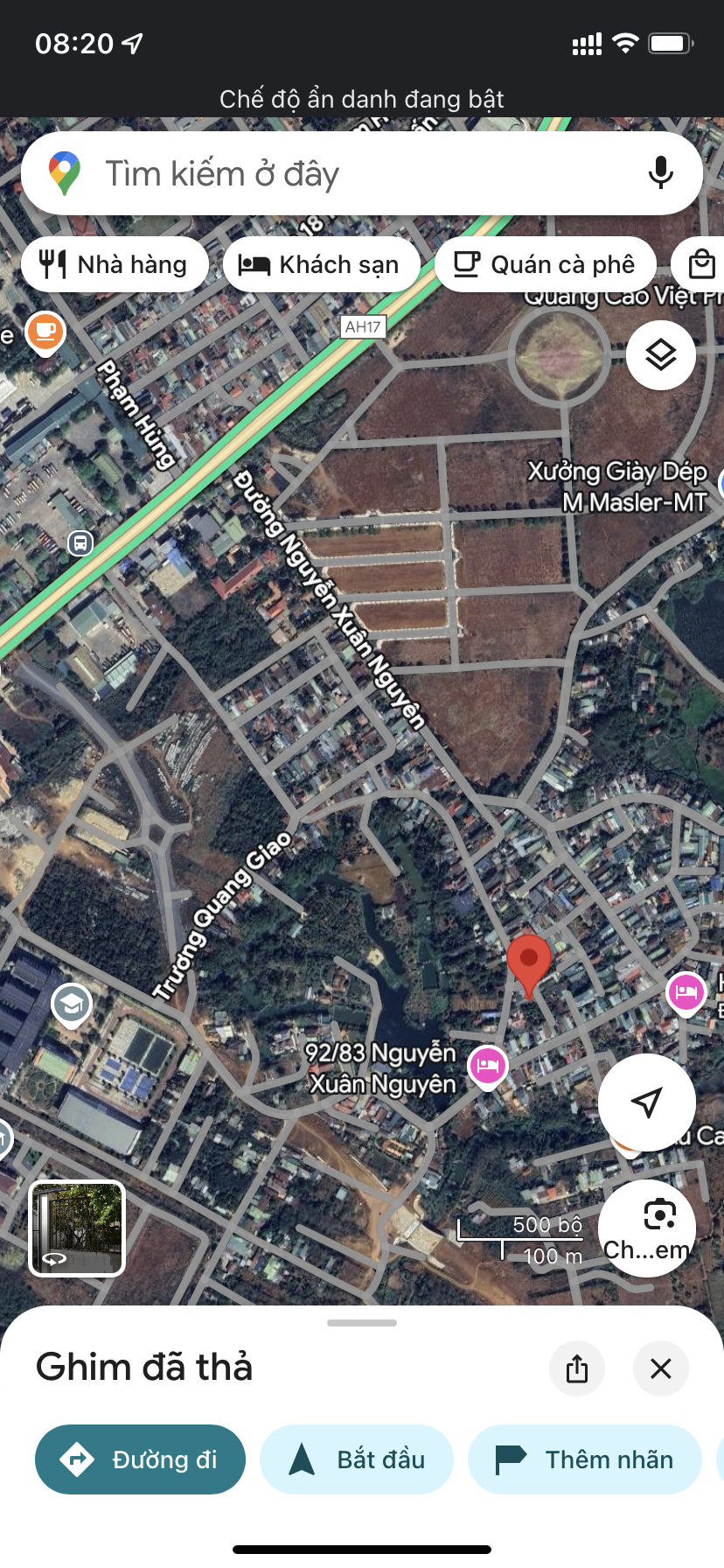Open the "Tìm kiếm ở đây" search box
This screenshot has height=1568, width=724.
click(x=362, y=173)
